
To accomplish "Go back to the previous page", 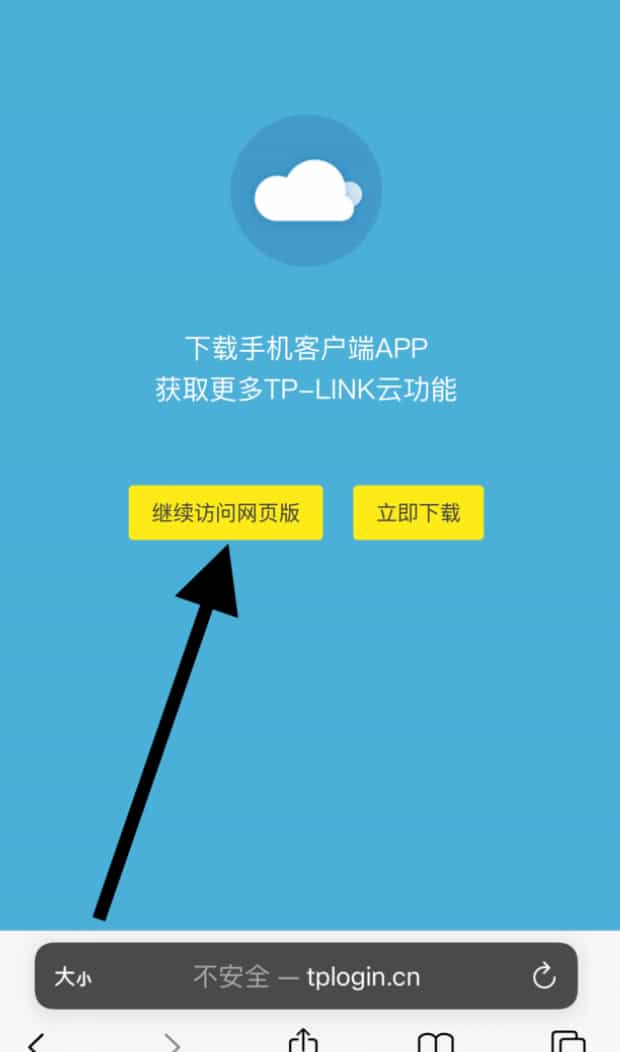I will 37,1042.
